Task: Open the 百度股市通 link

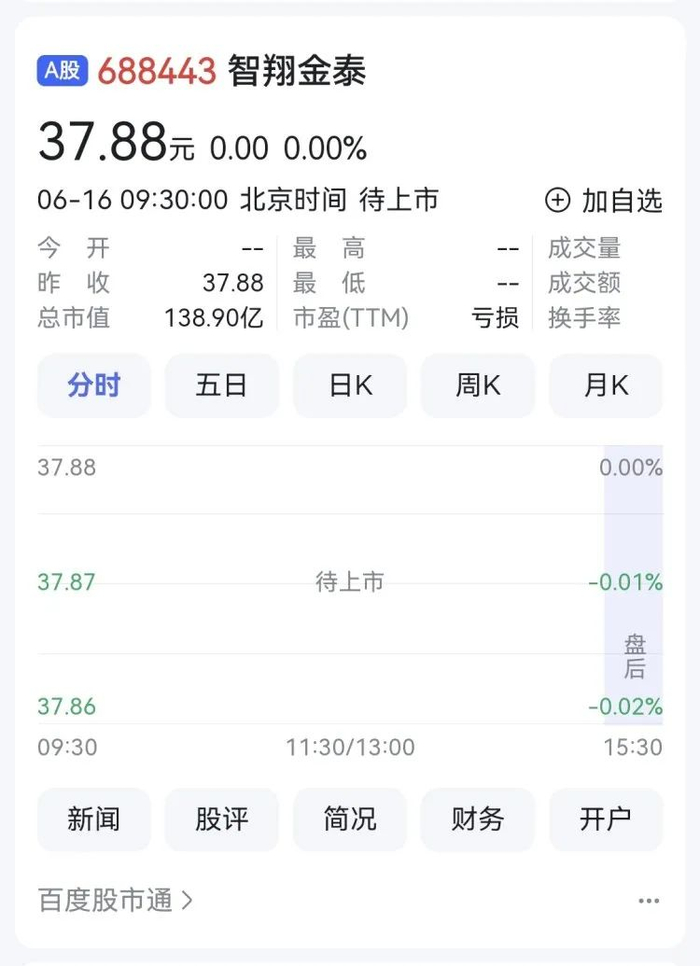Action: click(115, 900)
